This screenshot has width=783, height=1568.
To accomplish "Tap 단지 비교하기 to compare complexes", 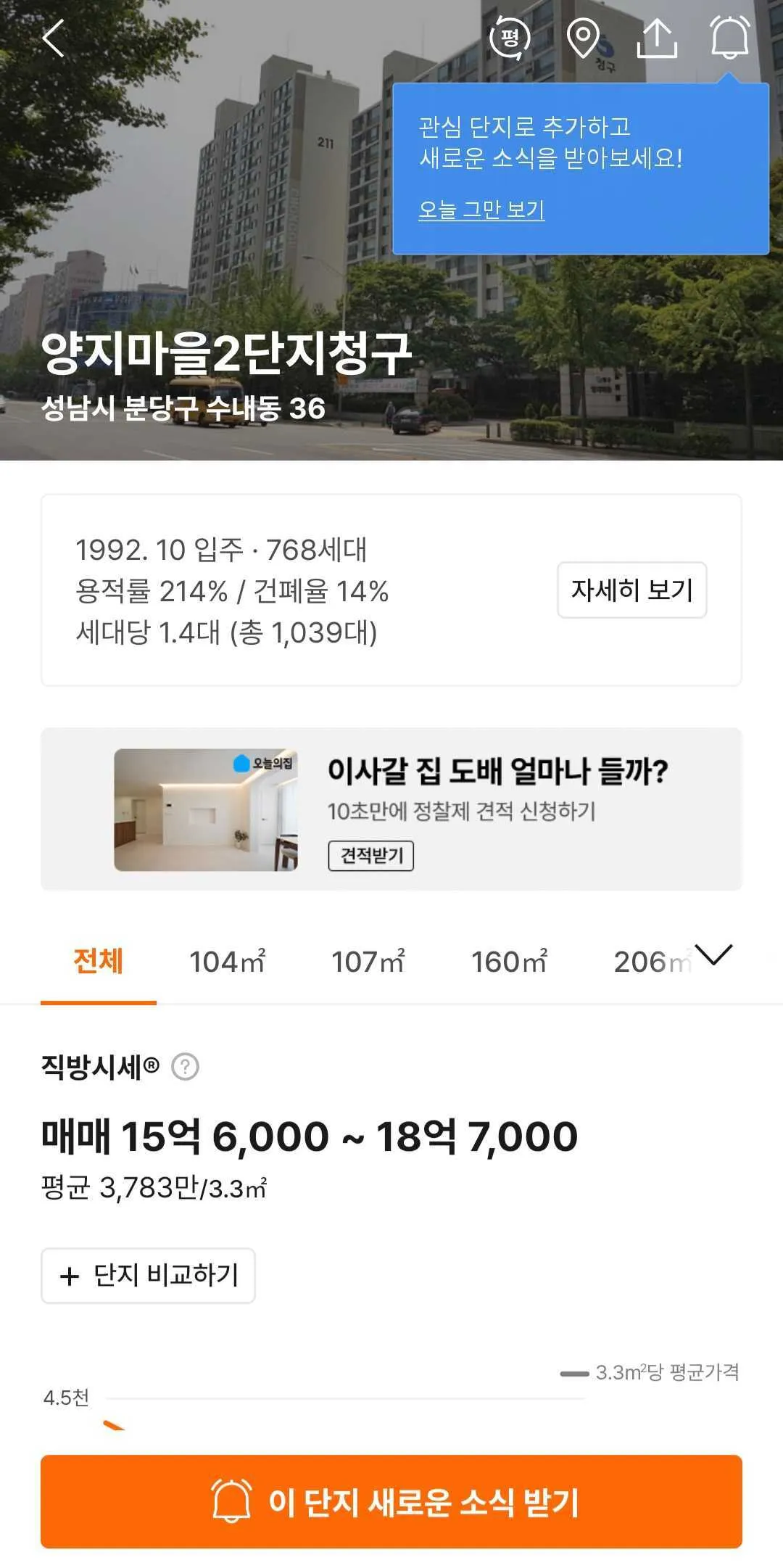I will pyautogui.click(x=149, y=1275).
